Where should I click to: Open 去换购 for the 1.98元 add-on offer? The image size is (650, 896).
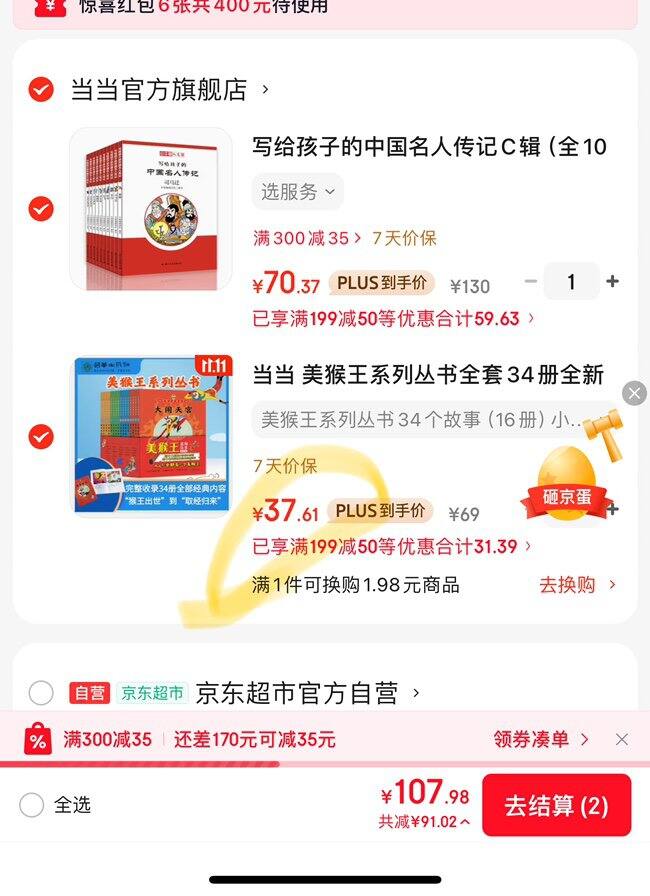577,585
